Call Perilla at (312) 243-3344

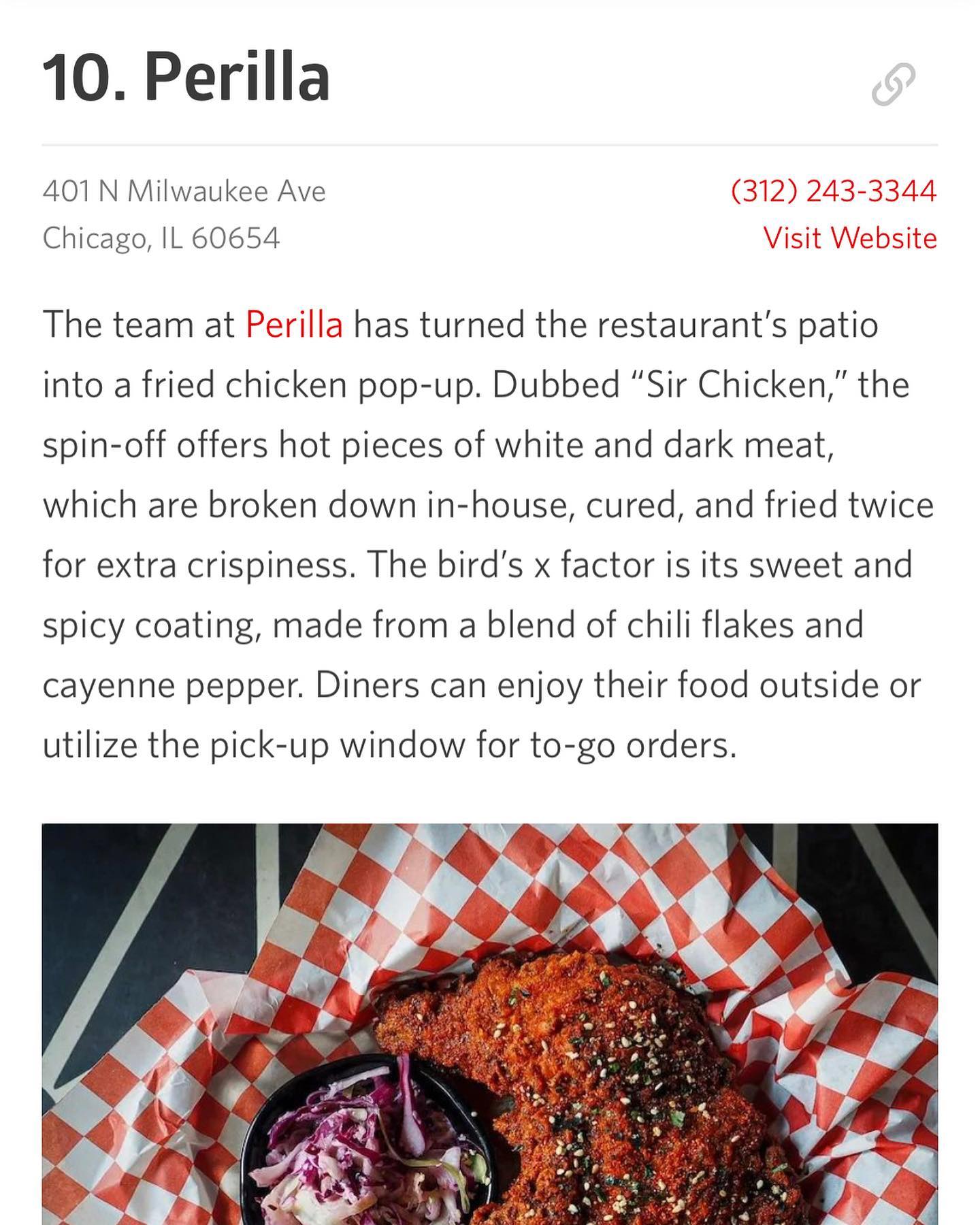834,191
